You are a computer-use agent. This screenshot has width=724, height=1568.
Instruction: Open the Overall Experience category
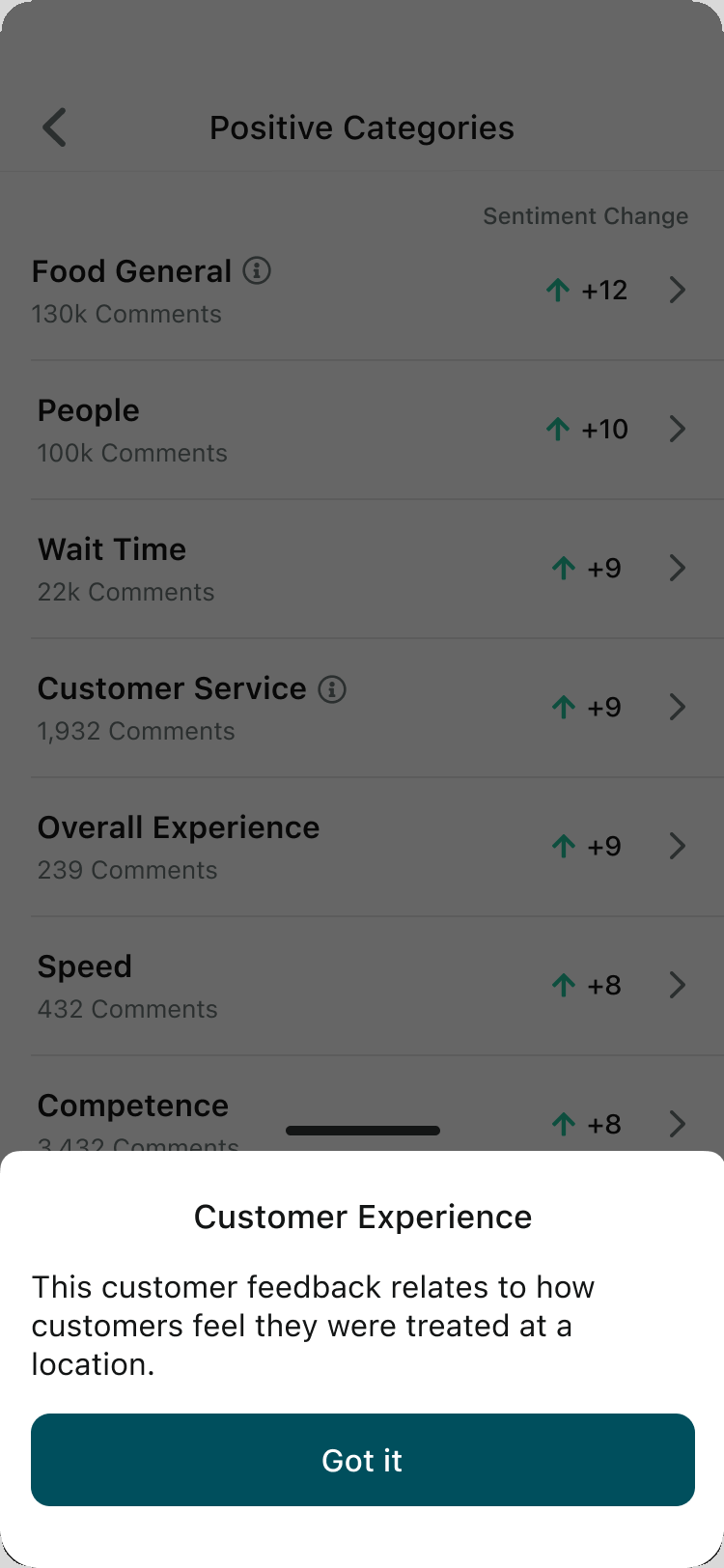[362, 847]
